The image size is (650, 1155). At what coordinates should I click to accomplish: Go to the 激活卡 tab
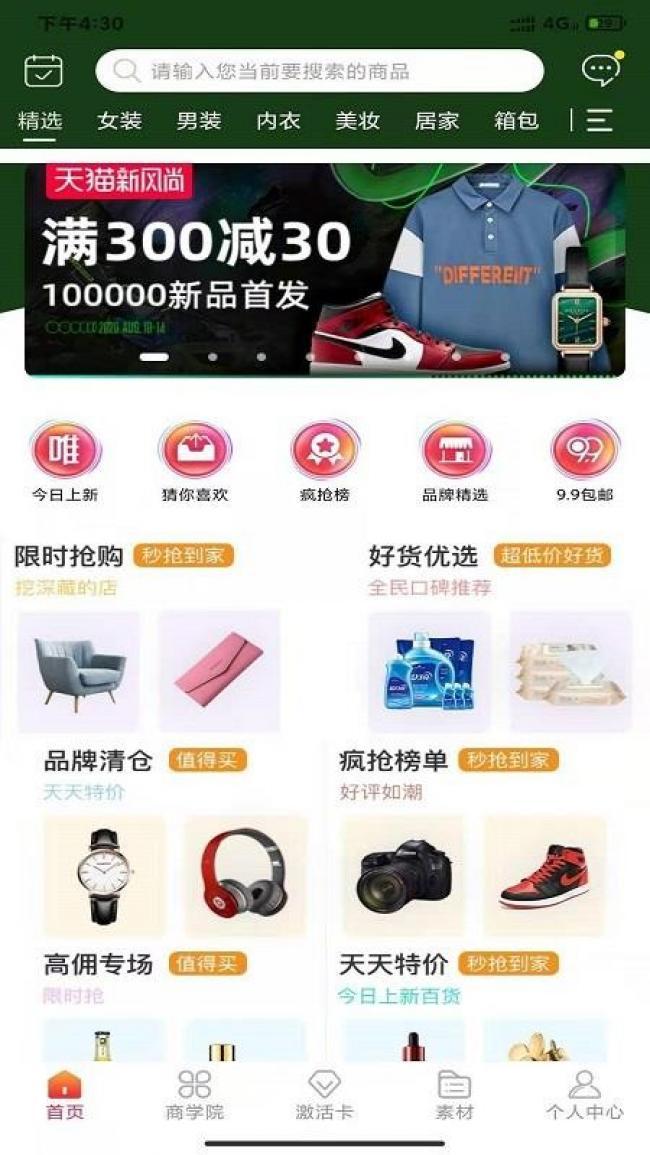pos(324,1095)
